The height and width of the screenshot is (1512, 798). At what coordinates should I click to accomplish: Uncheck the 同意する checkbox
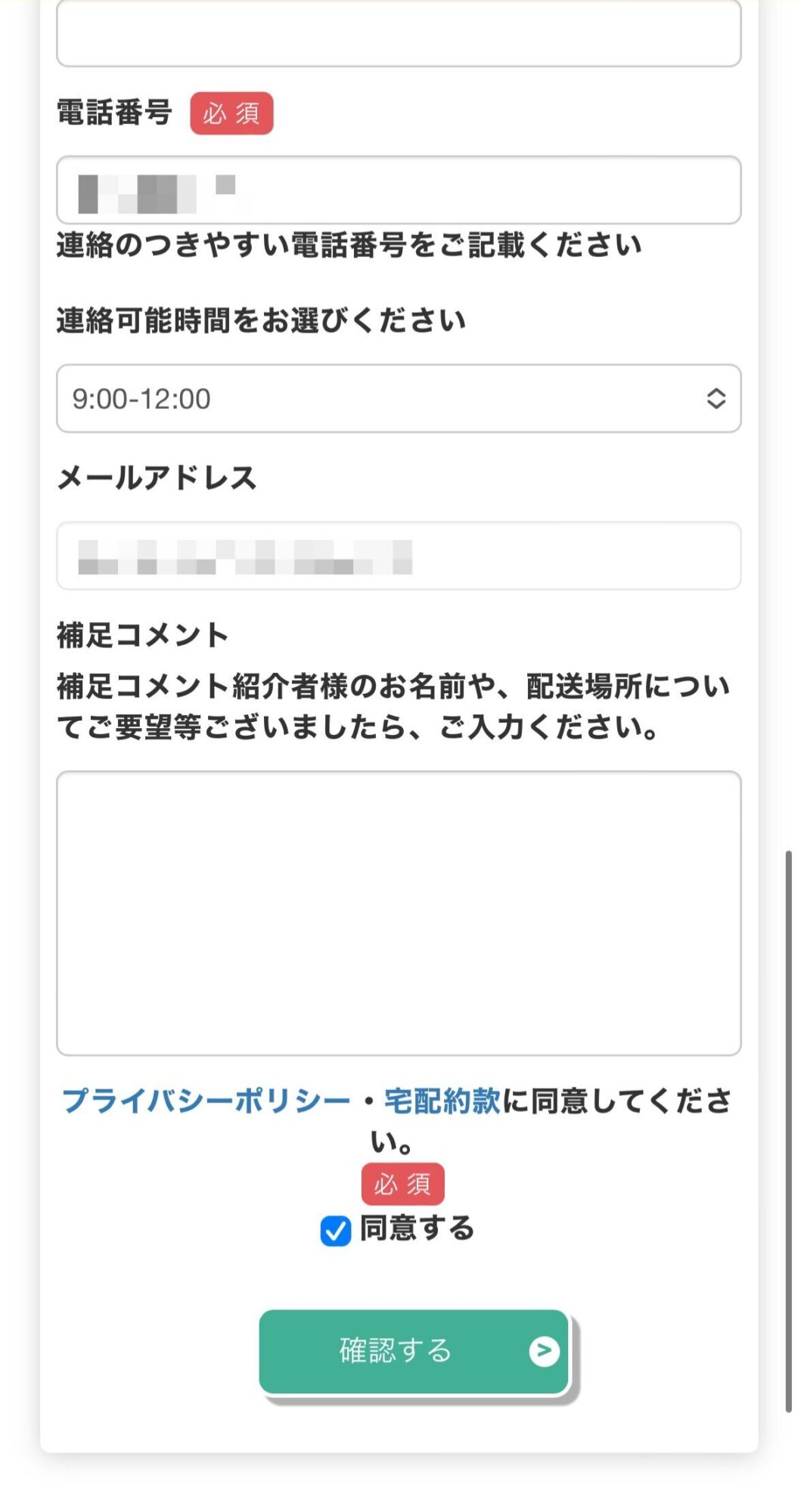tap(336, 1231)
